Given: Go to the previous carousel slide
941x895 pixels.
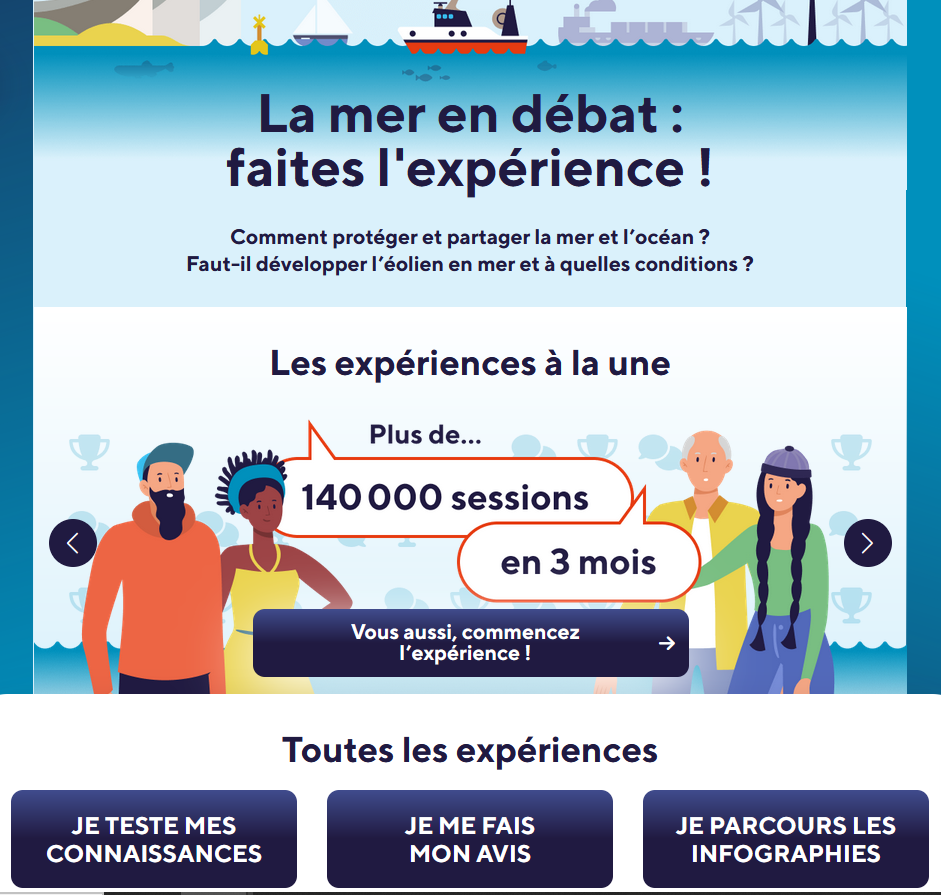Looking at the screenshot, I should tap(73, 543).
